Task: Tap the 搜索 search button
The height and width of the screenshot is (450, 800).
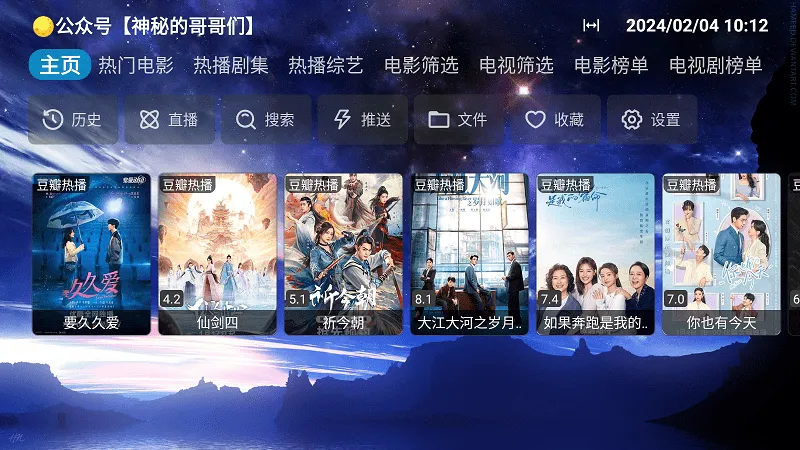Action: pyautogui.click(x=266, y=120)
